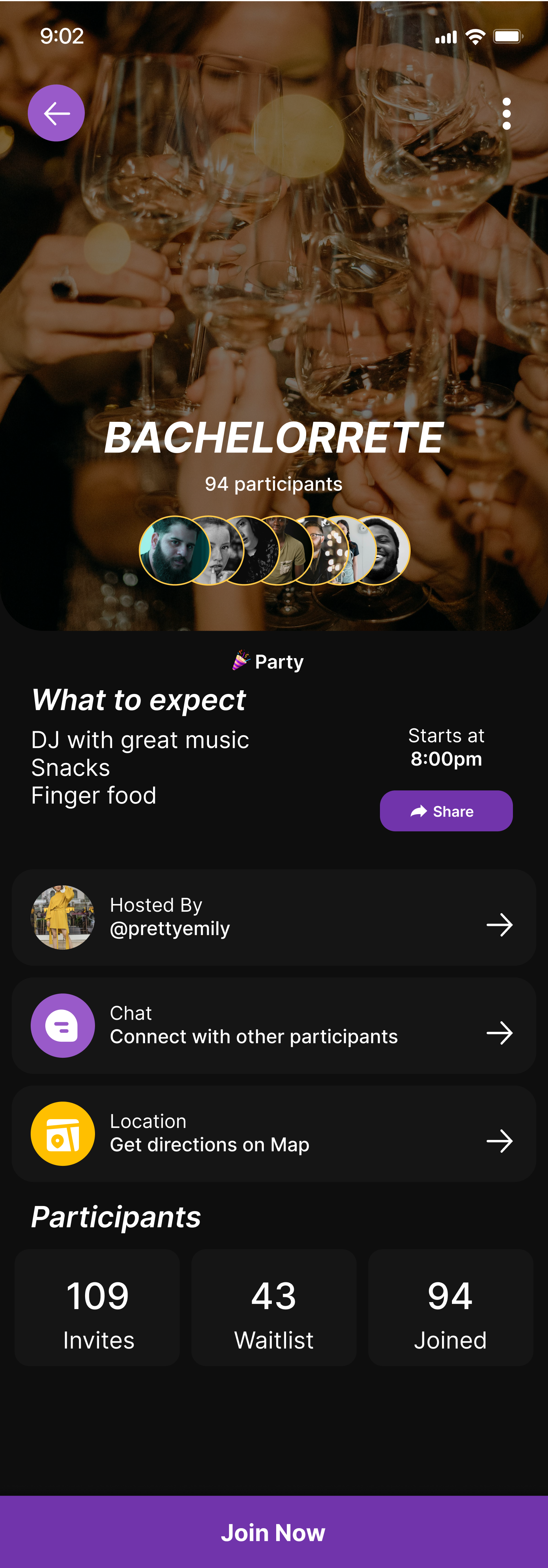Open host profile @prettyemily
Image resolution: width=548 pixels, height=1568 pixels.
pyautogui.click(x=273, y=917)
